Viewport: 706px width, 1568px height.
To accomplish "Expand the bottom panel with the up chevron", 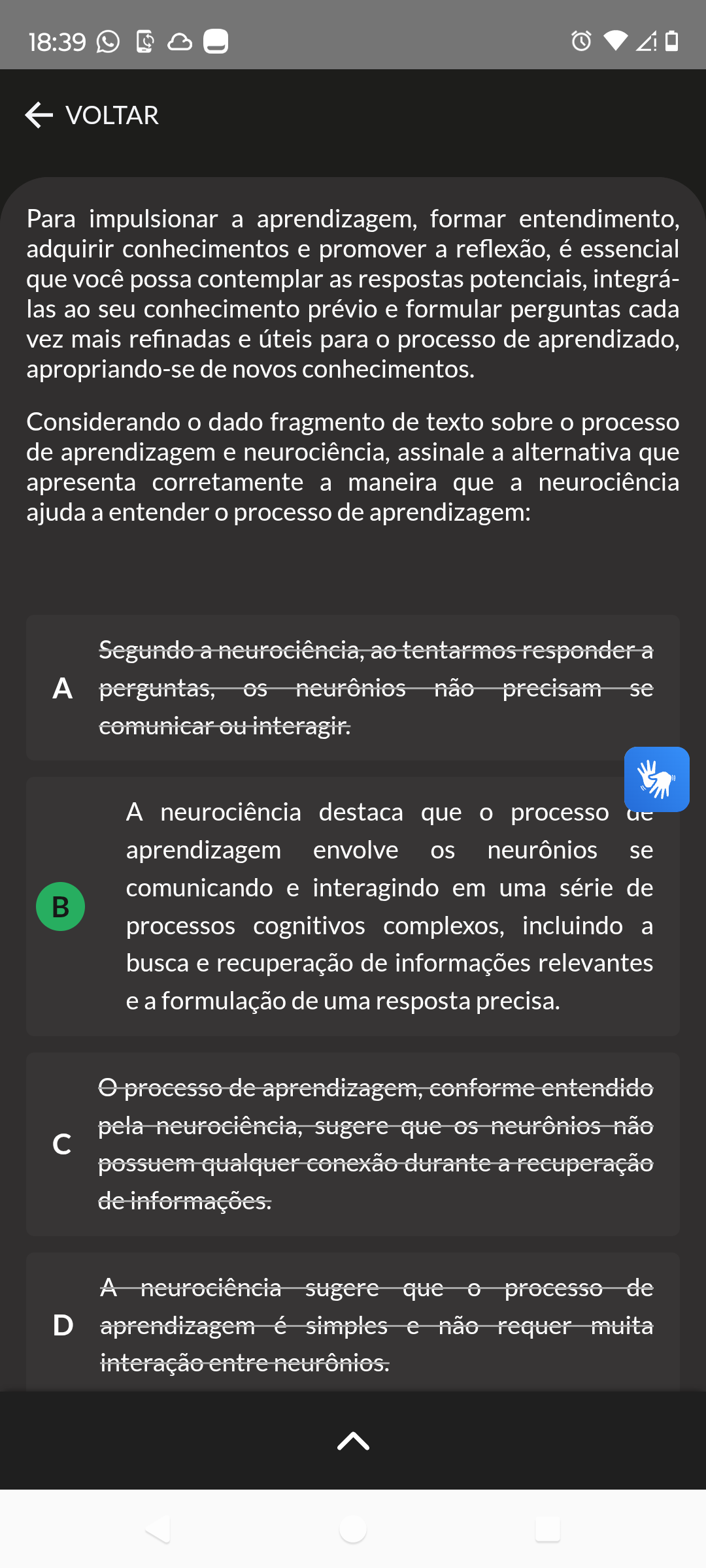I will click(353, 1441).
